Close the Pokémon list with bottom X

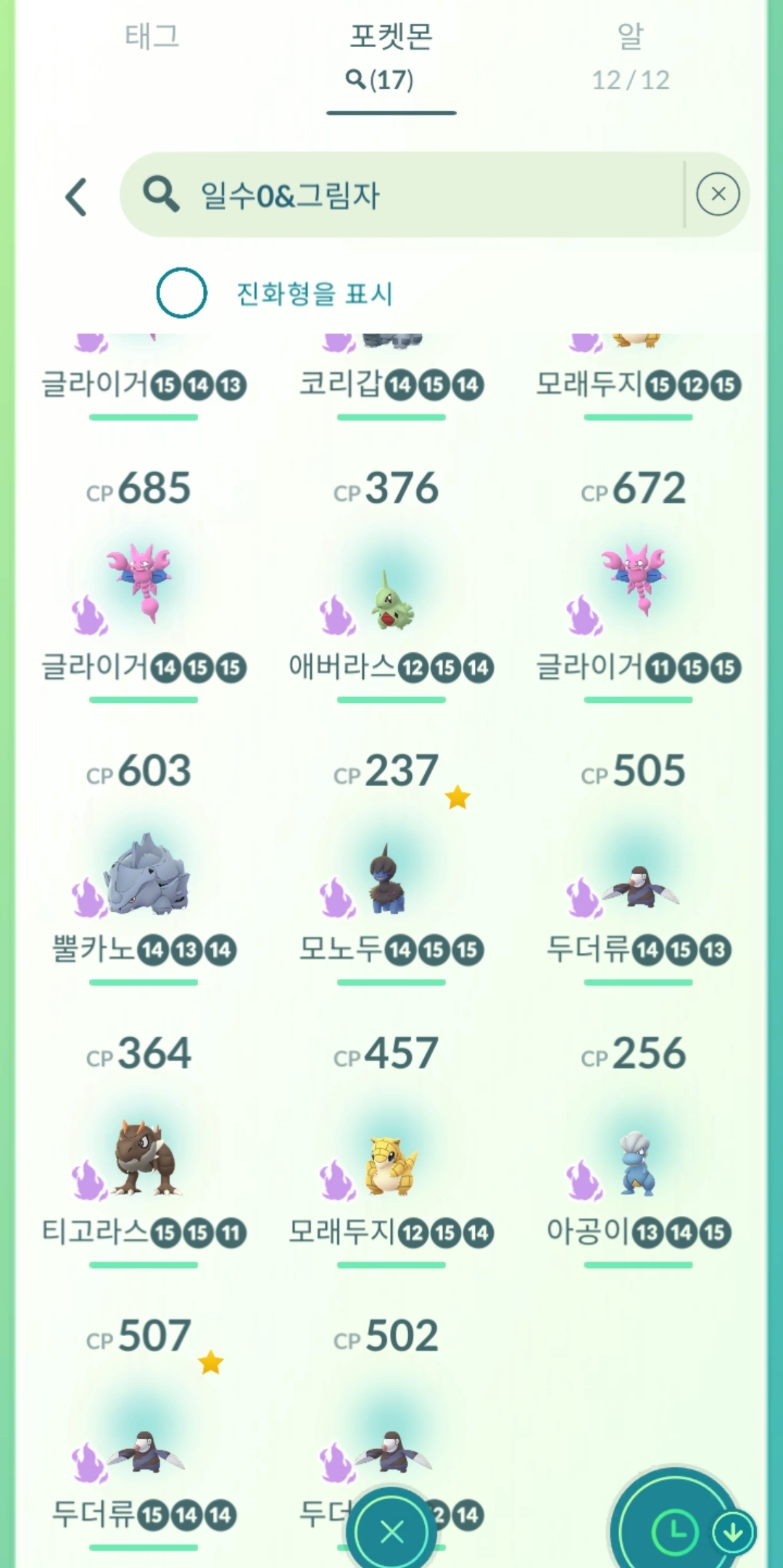392,1532
